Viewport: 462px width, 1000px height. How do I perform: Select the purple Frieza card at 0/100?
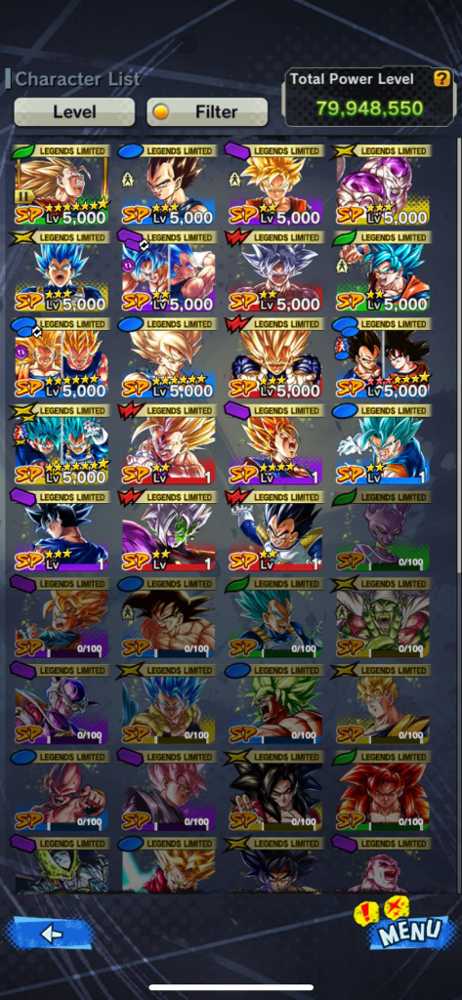point(61,704)
